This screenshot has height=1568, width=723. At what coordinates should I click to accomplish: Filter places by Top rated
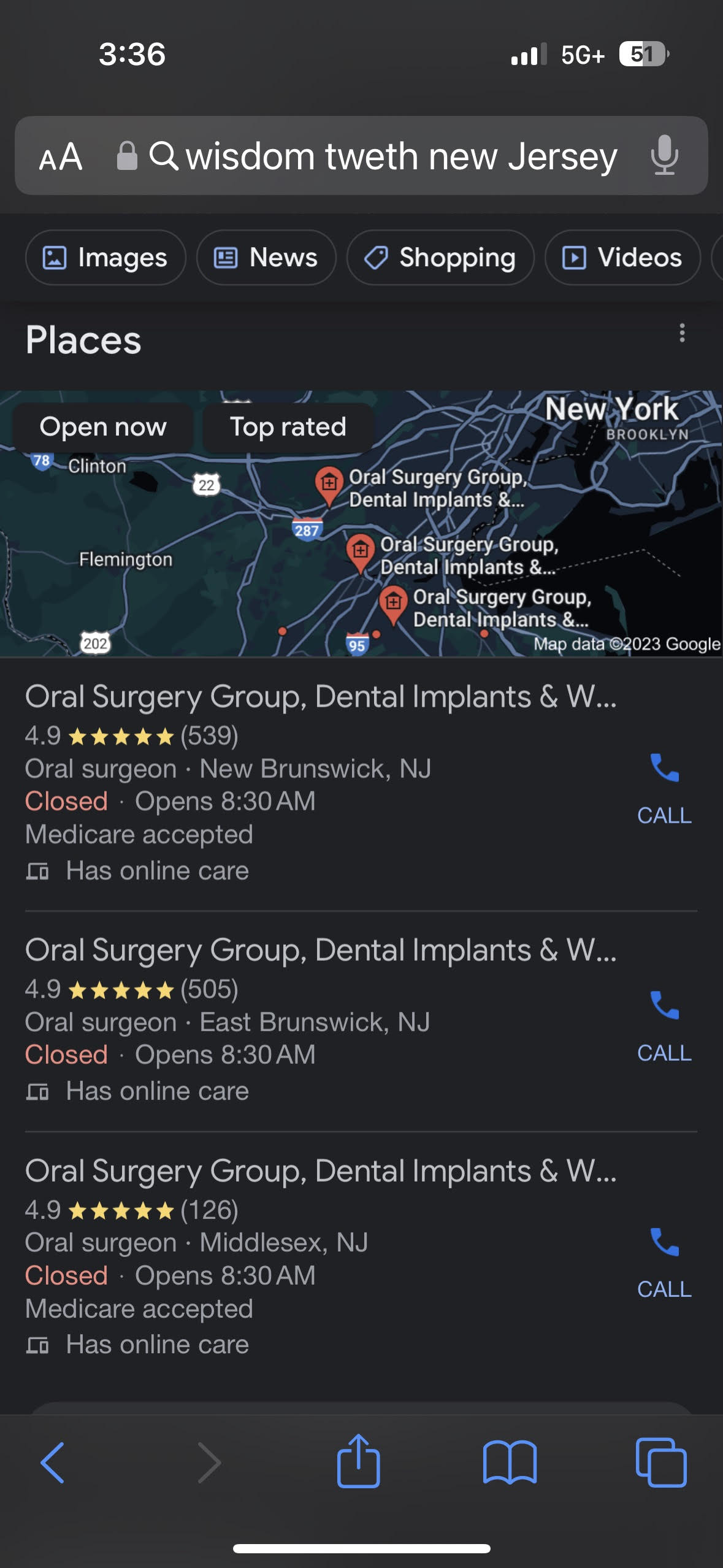pos(288,427)
